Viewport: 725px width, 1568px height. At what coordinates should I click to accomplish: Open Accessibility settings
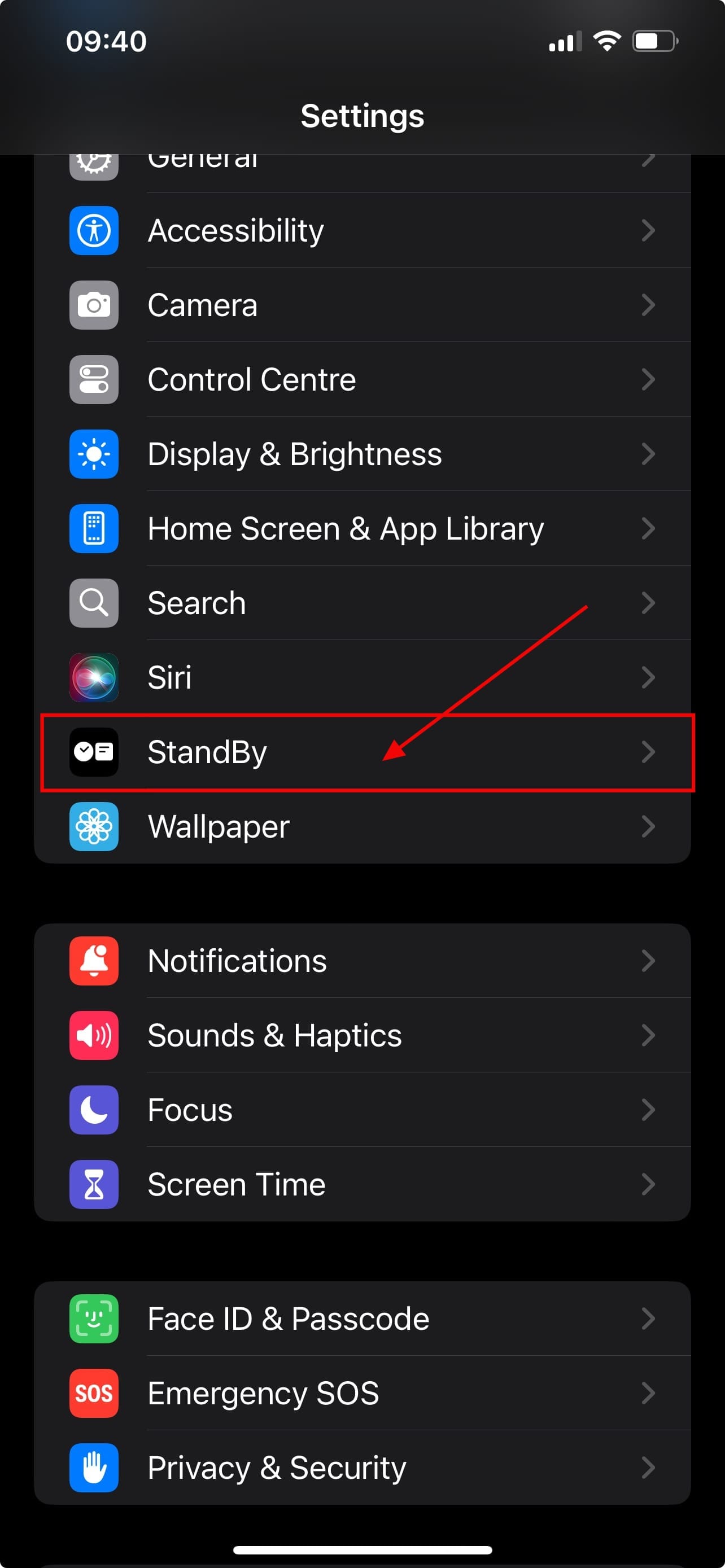[x=361, y=231]
